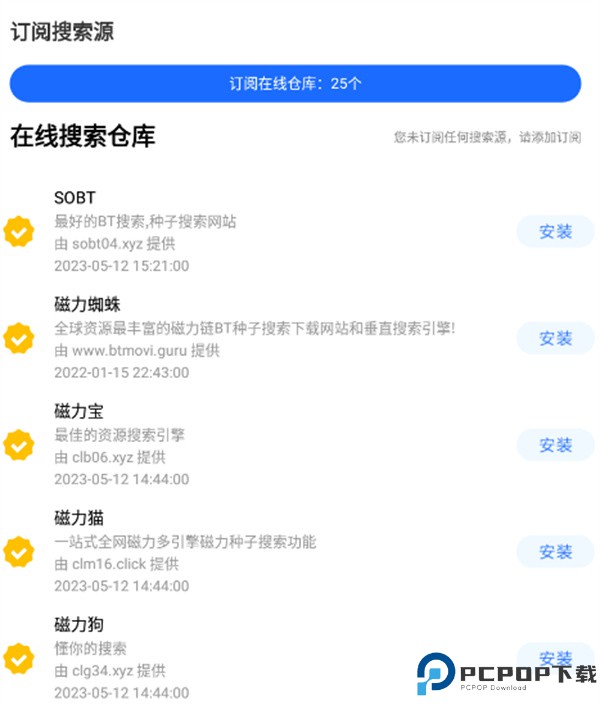Install the 磁力蜘蛛 search source
600x705 pixels.
click(555, 338)
